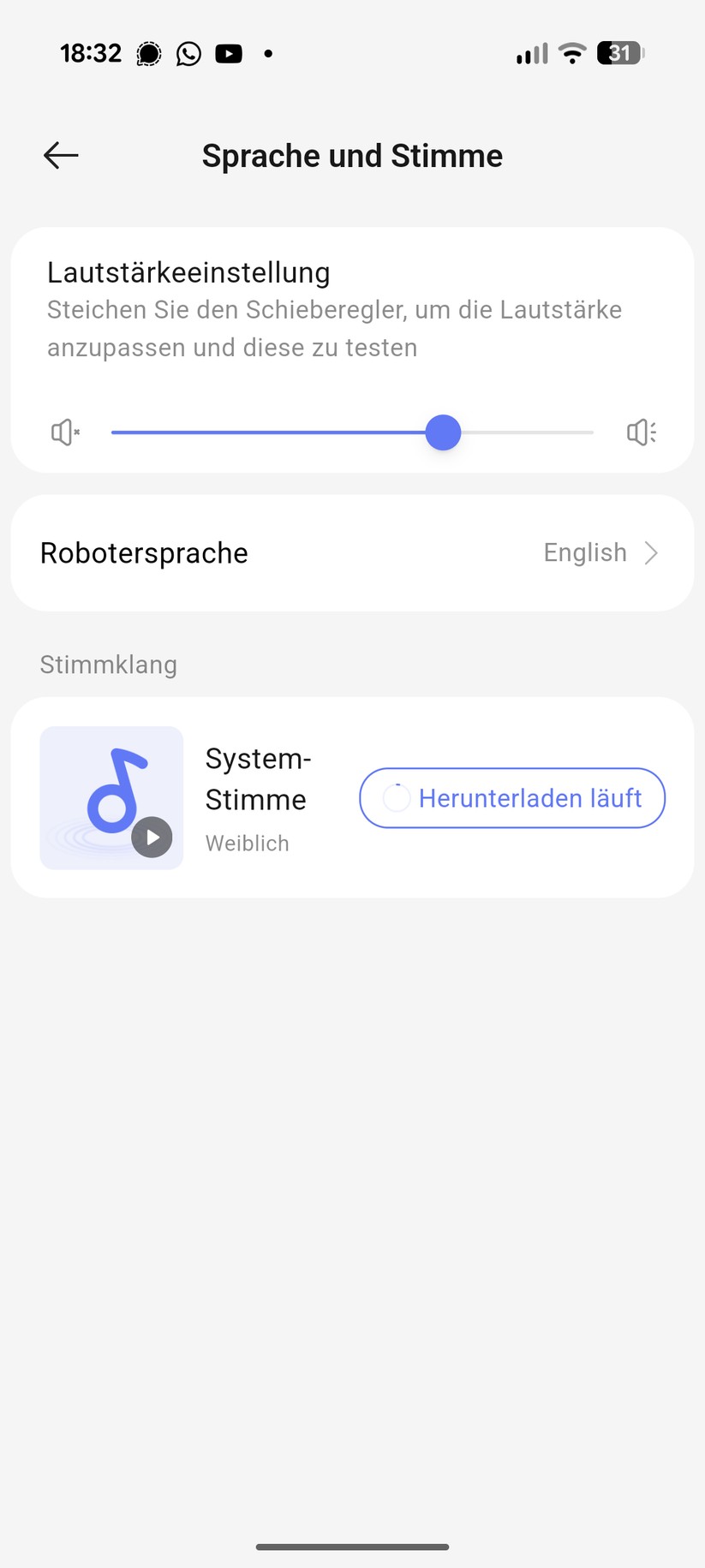The height and width of the screenshot is (1568, 705).
Task: Tap the downloading spinner icon
Action: (396, 797)
